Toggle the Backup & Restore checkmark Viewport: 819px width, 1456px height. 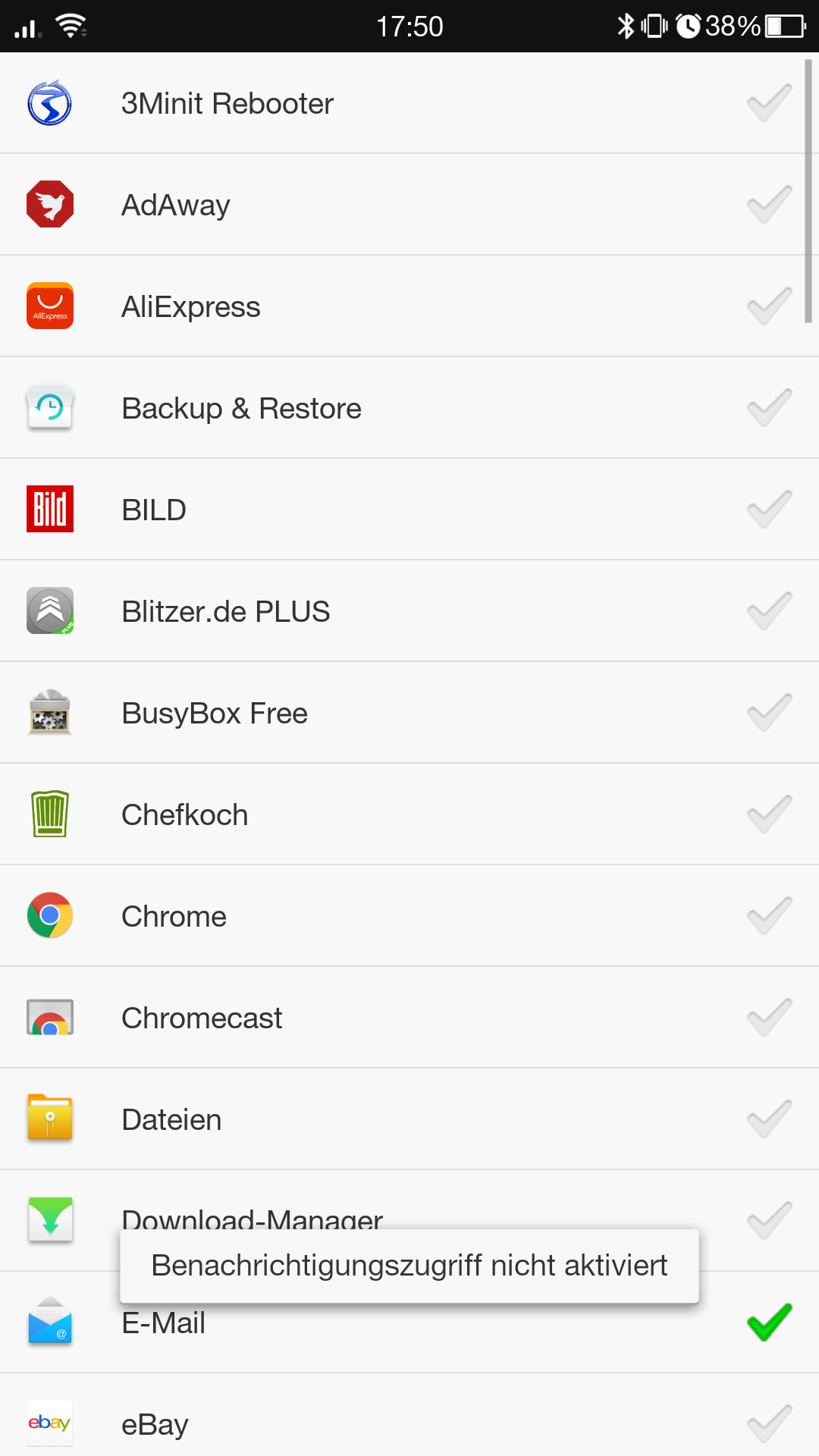pyautogui.click(x=769, y=408)
